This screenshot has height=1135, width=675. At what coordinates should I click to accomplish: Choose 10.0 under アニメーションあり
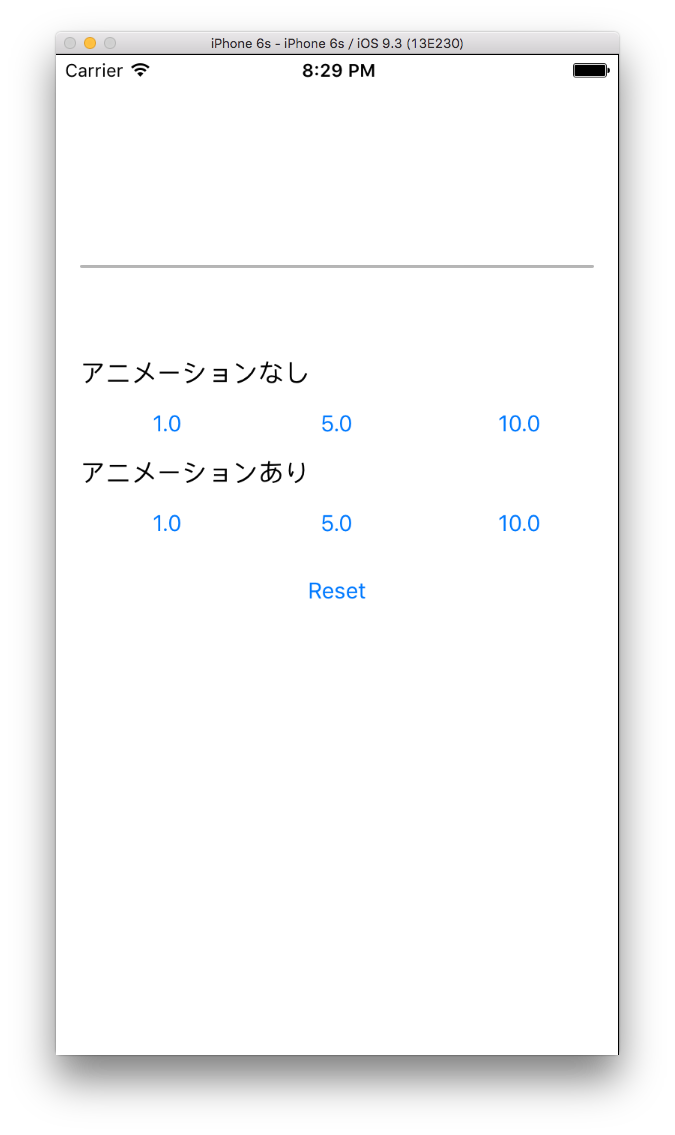pos(519,523)
